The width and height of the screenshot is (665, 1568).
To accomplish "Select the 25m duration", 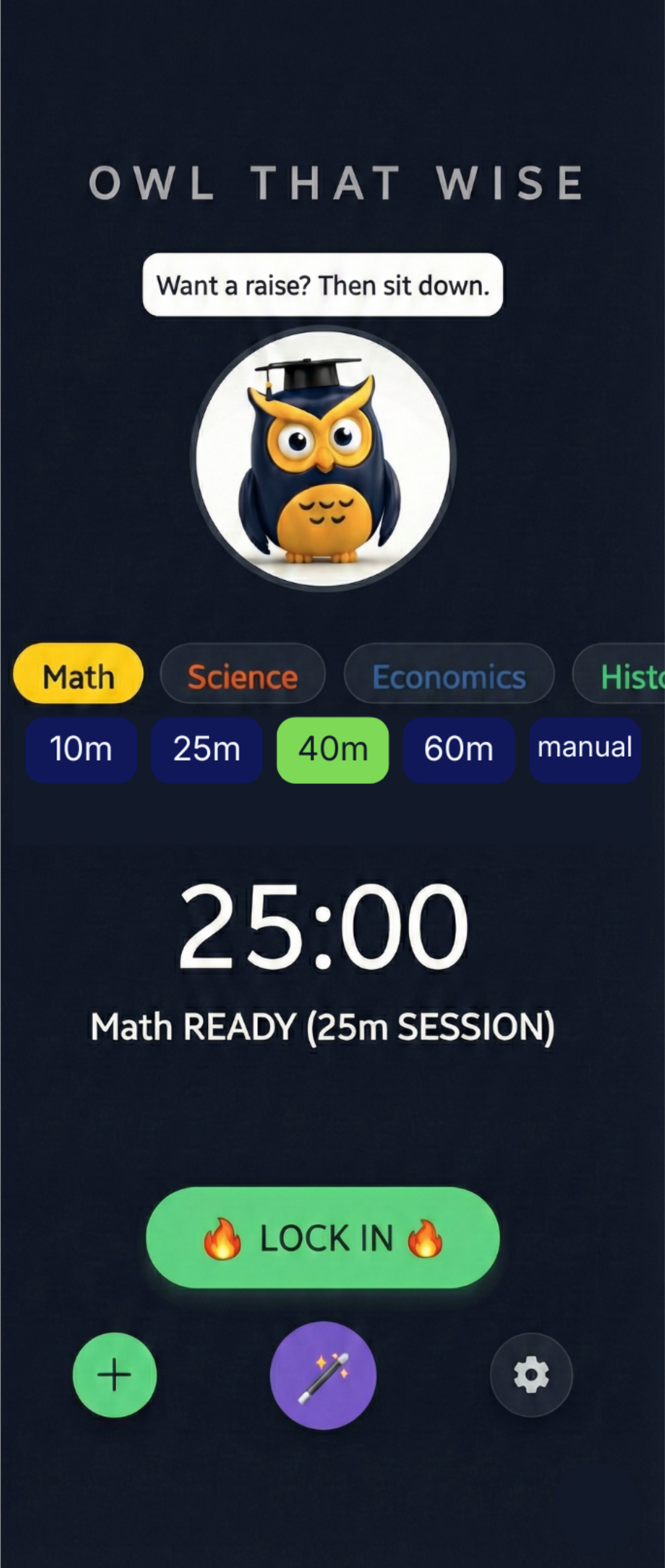I will [x=207, y=749].
